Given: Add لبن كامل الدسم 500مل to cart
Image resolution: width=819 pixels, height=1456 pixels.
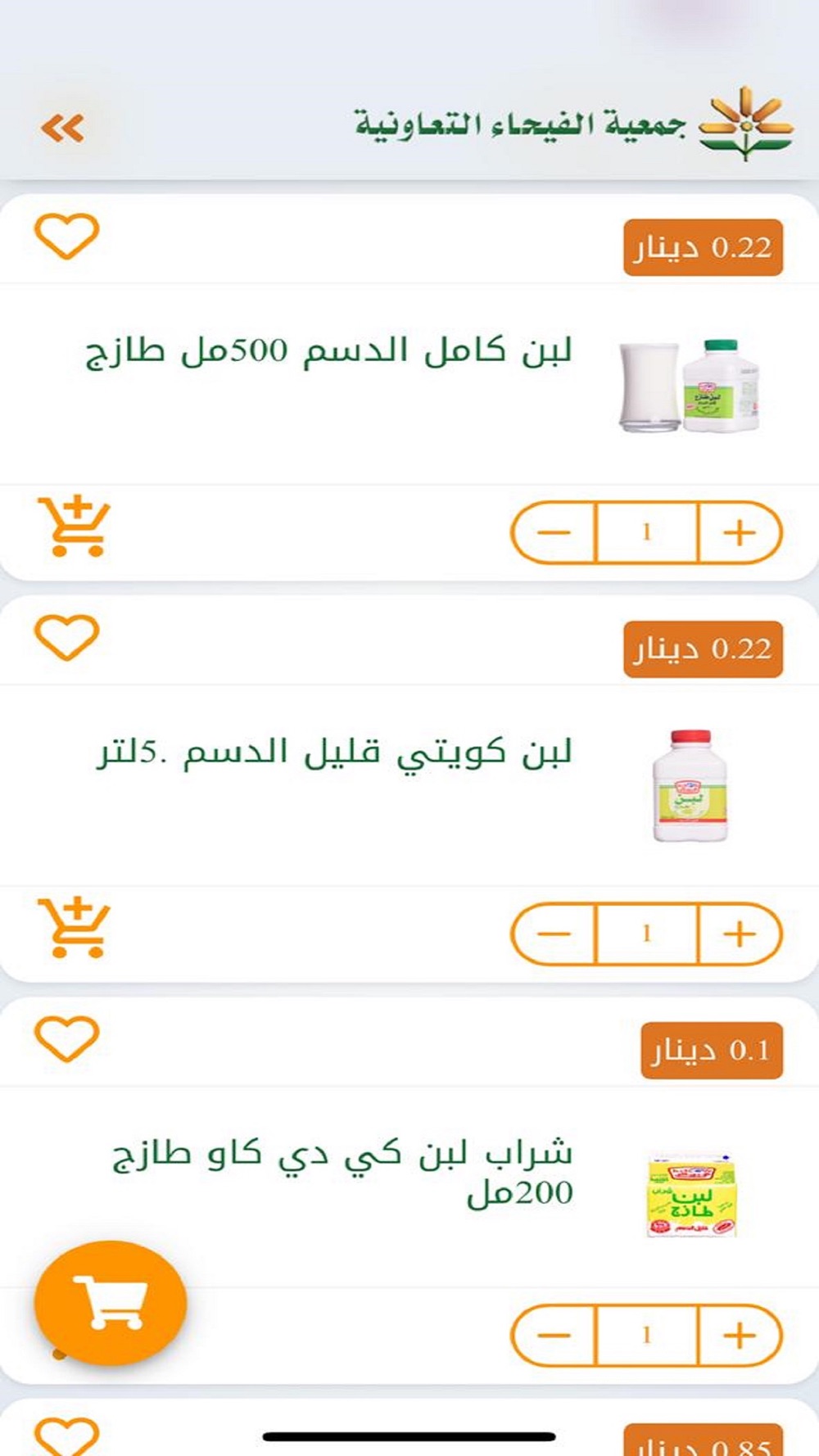Looking at the screenshot, I should tap(74, 527).
